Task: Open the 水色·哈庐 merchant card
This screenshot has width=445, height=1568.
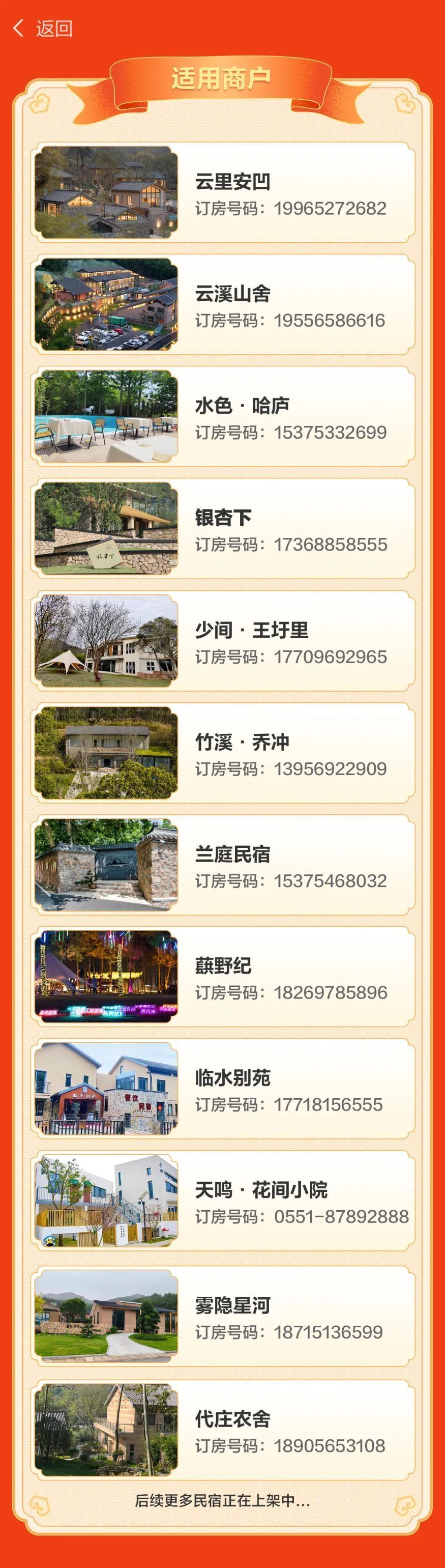Action: pos(223,417)
